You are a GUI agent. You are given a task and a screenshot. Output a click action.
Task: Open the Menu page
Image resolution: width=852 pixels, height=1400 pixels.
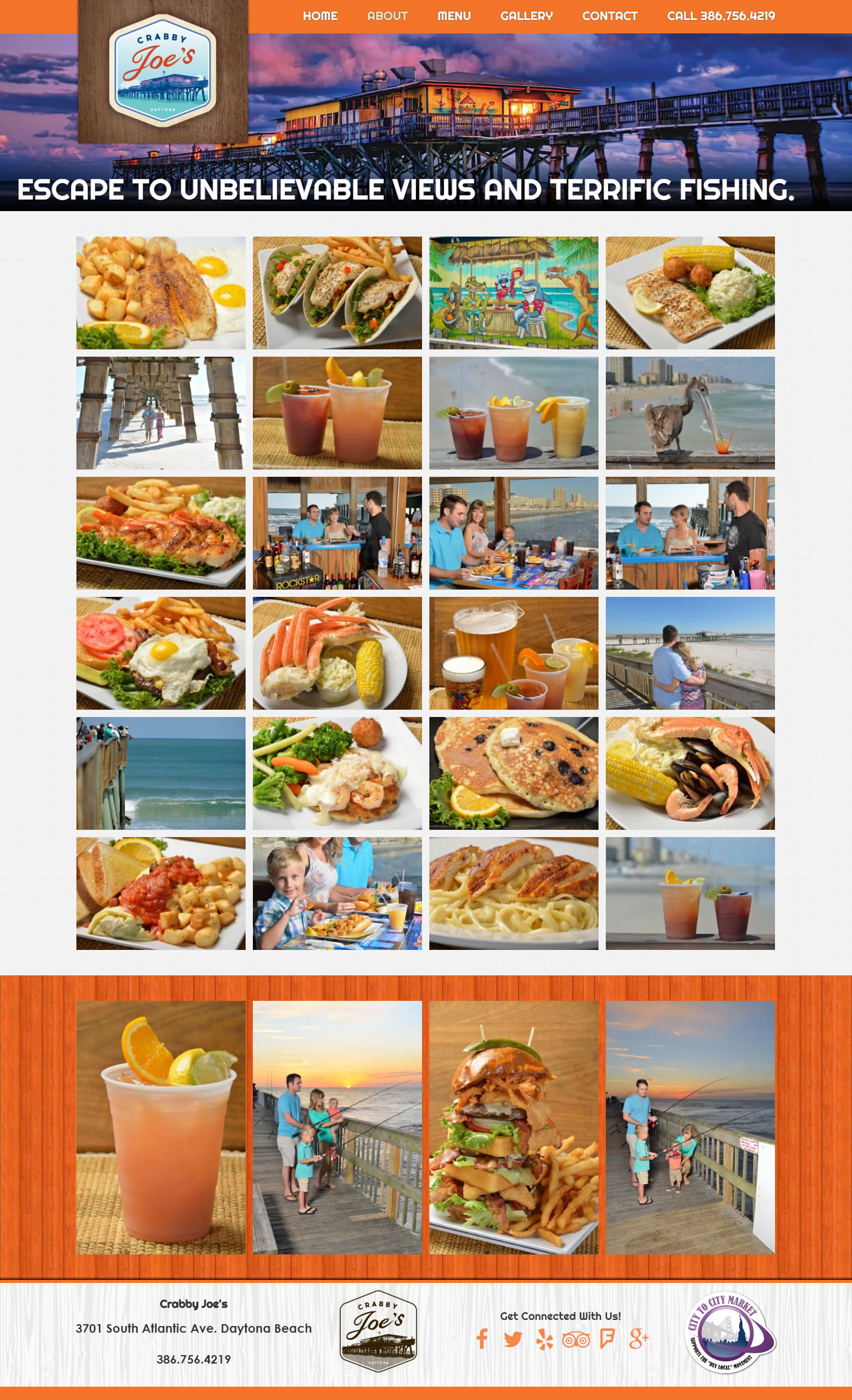tap(454, 16)
